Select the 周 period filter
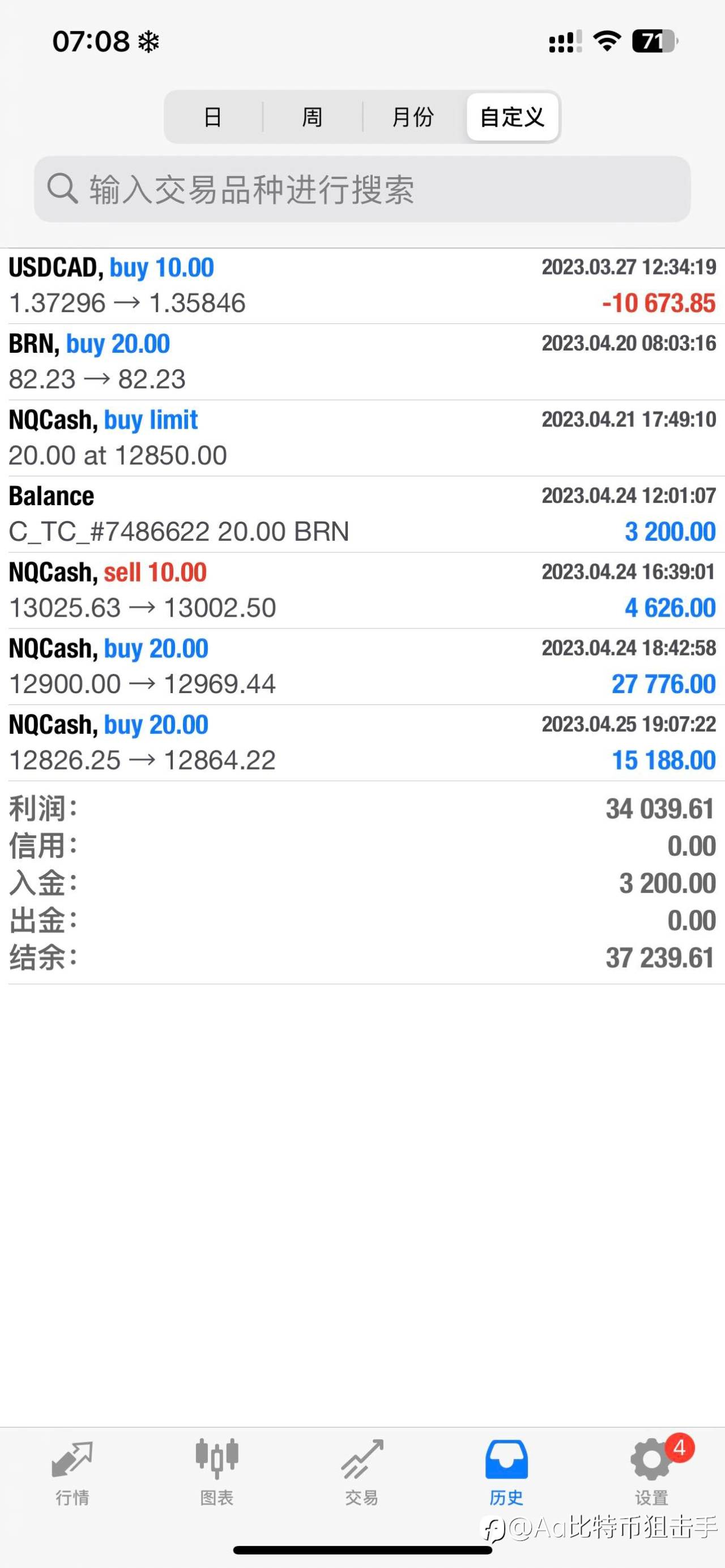The width and height of the screenshot is (725, 1568). (313, 117)
